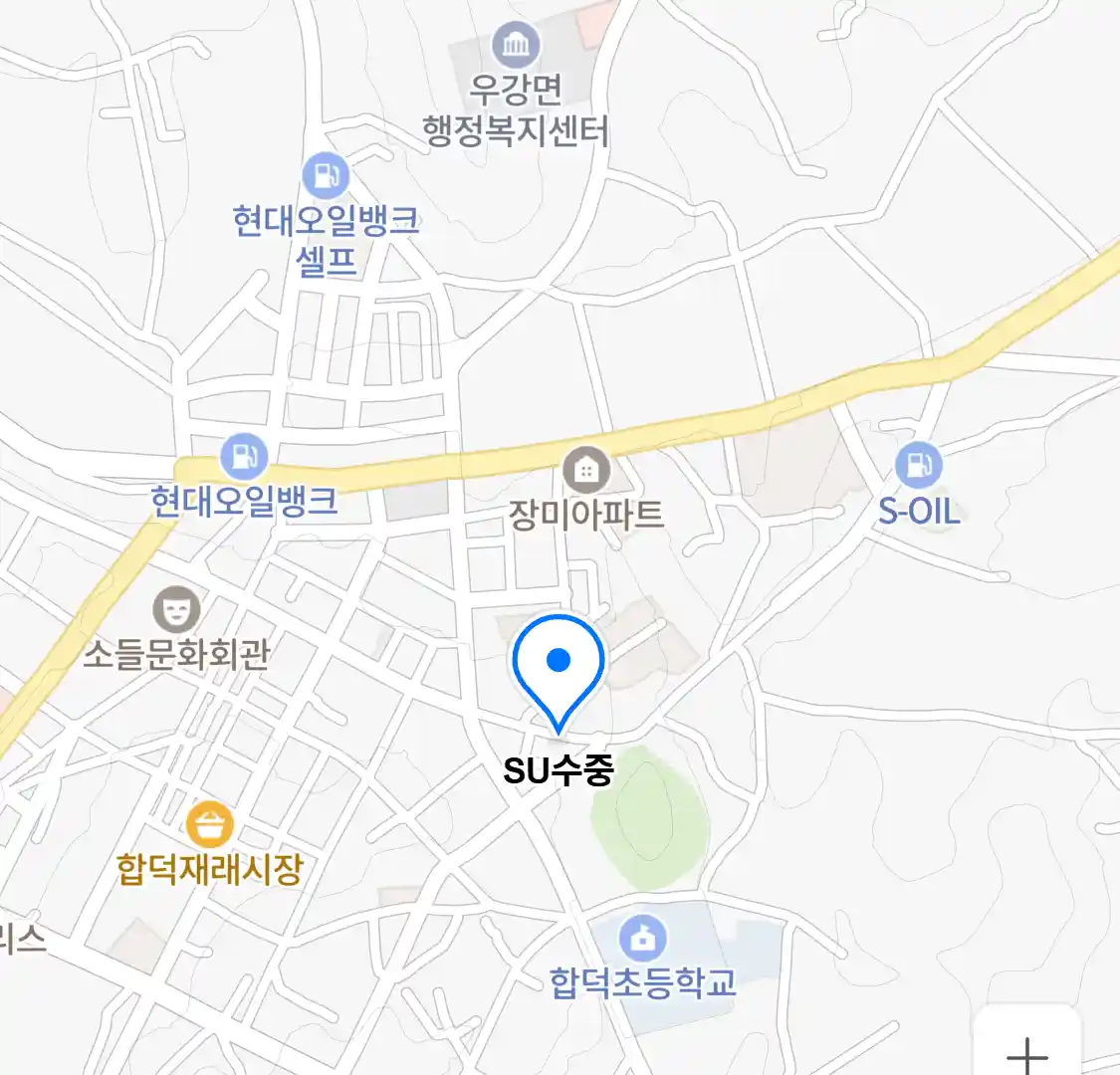Select the S-OIL gas station marker

tap(918, 465)
